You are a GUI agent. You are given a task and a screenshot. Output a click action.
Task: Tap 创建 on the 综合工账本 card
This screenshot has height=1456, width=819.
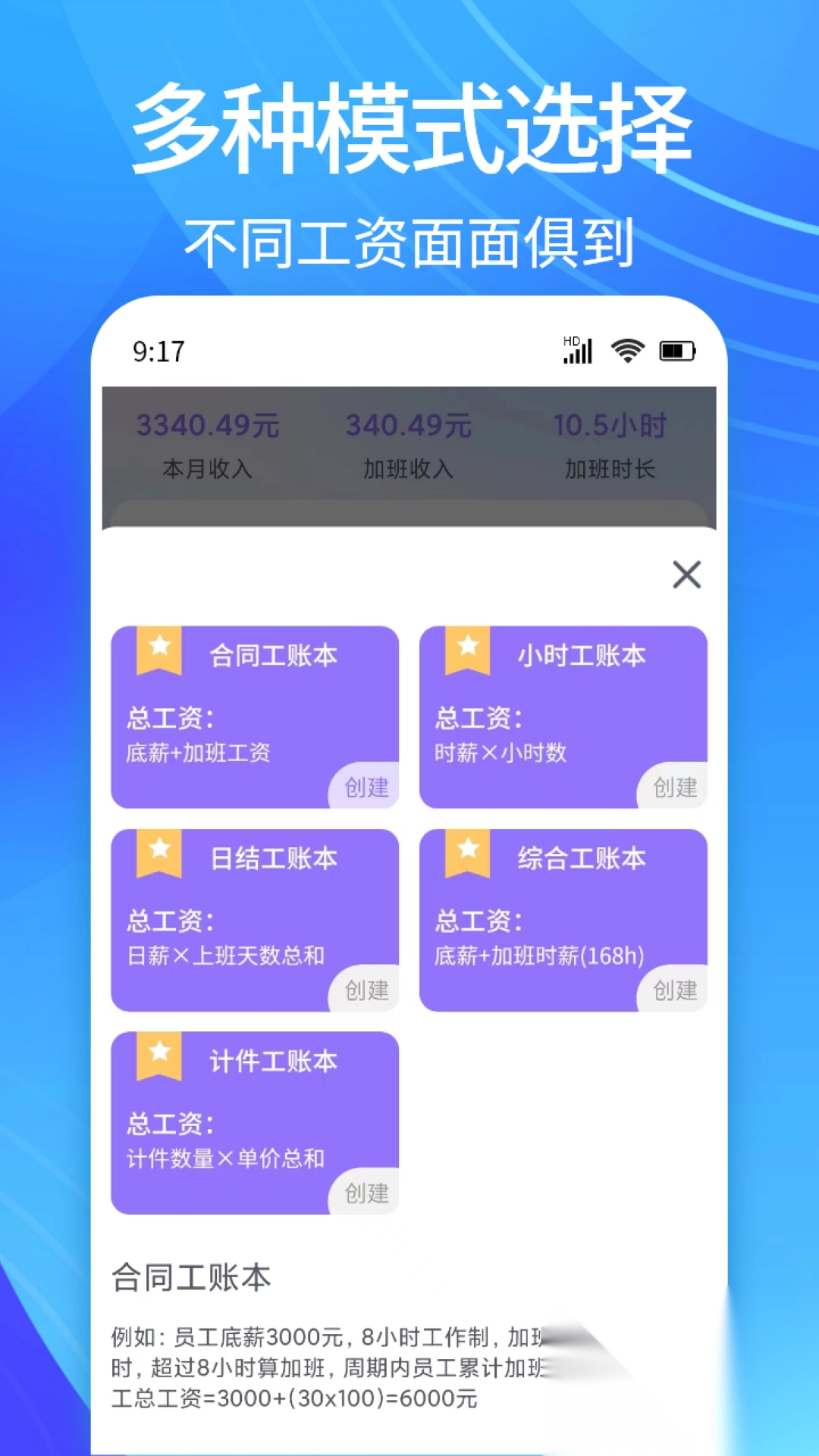(x=671, y=990)
